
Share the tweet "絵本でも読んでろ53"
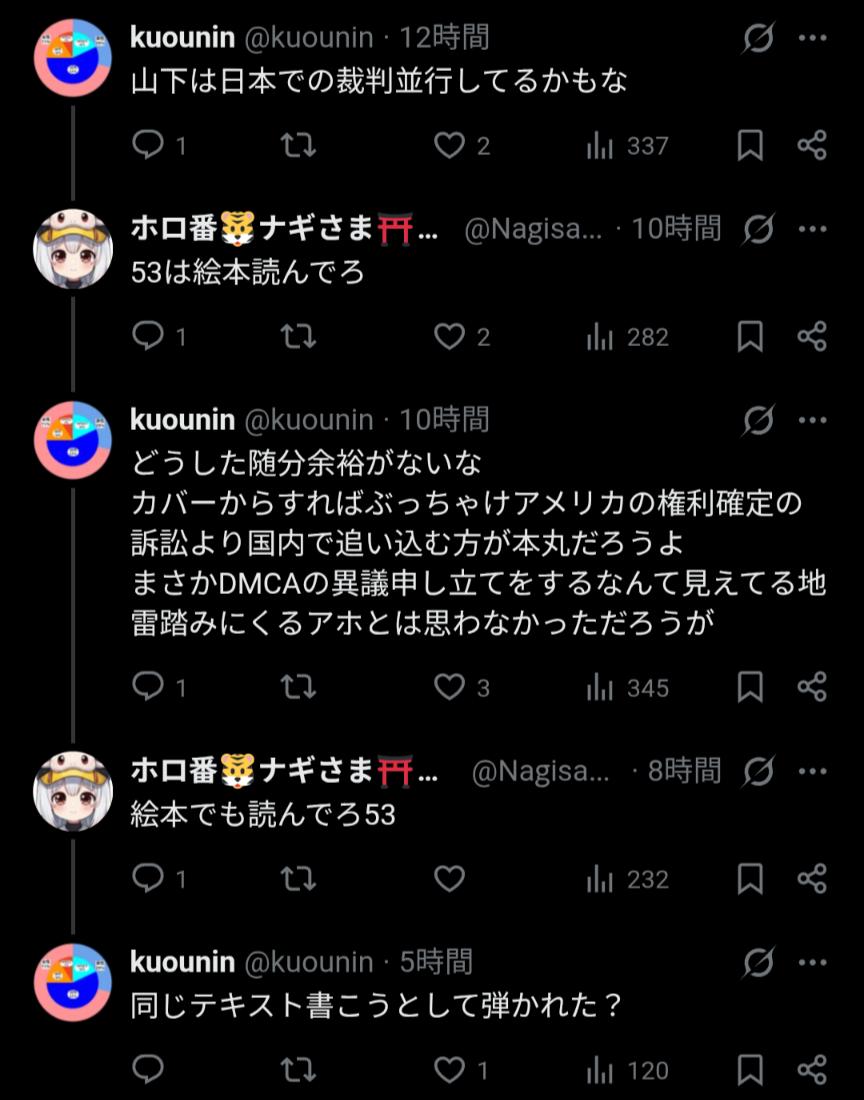pyautogui.click(x=812, y=879)
